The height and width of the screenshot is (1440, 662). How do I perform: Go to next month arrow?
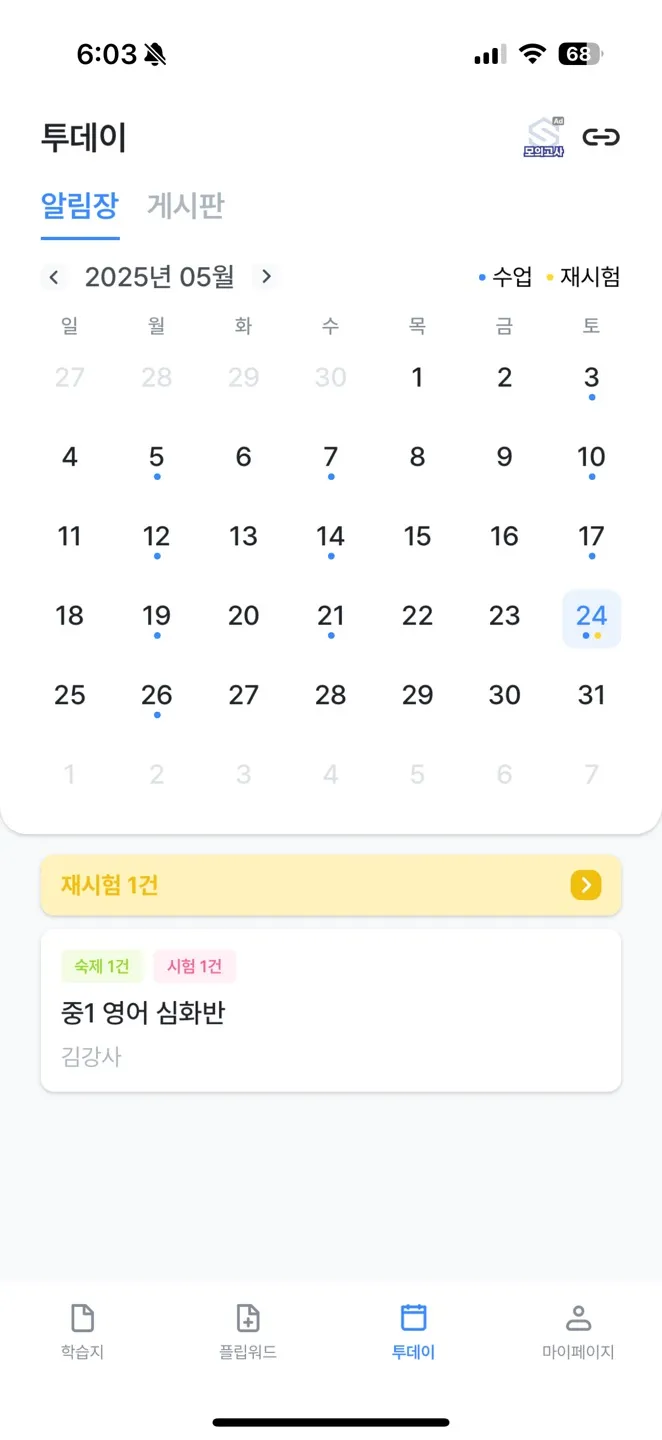point(266,277)
